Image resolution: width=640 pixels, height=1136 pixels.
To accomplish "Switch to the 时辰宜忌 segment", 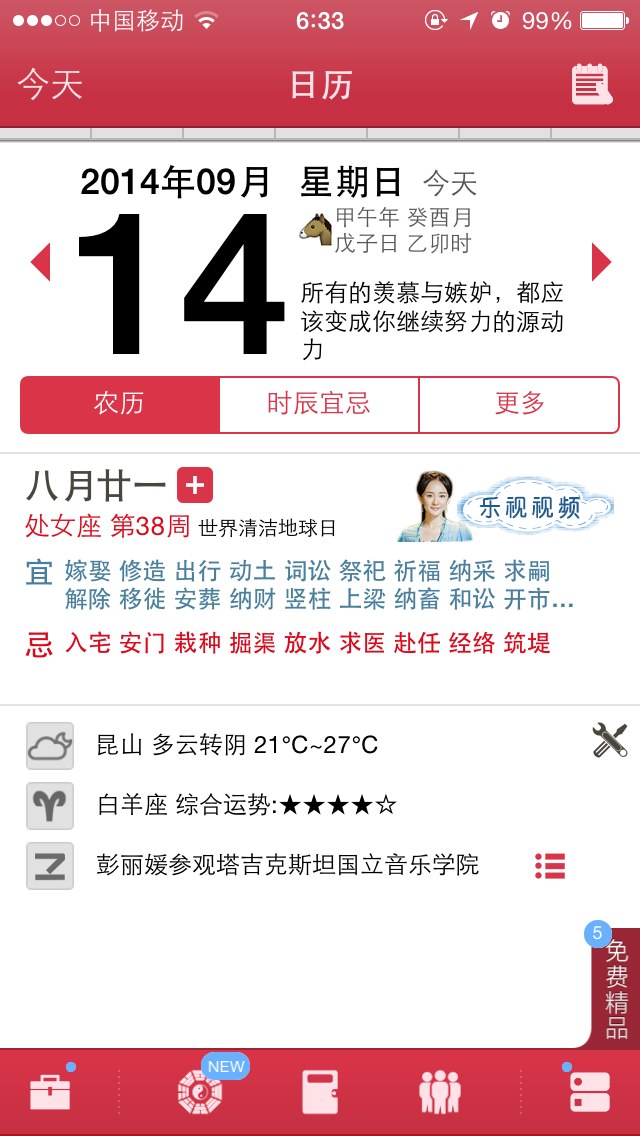I will click(x=319, y=404).
